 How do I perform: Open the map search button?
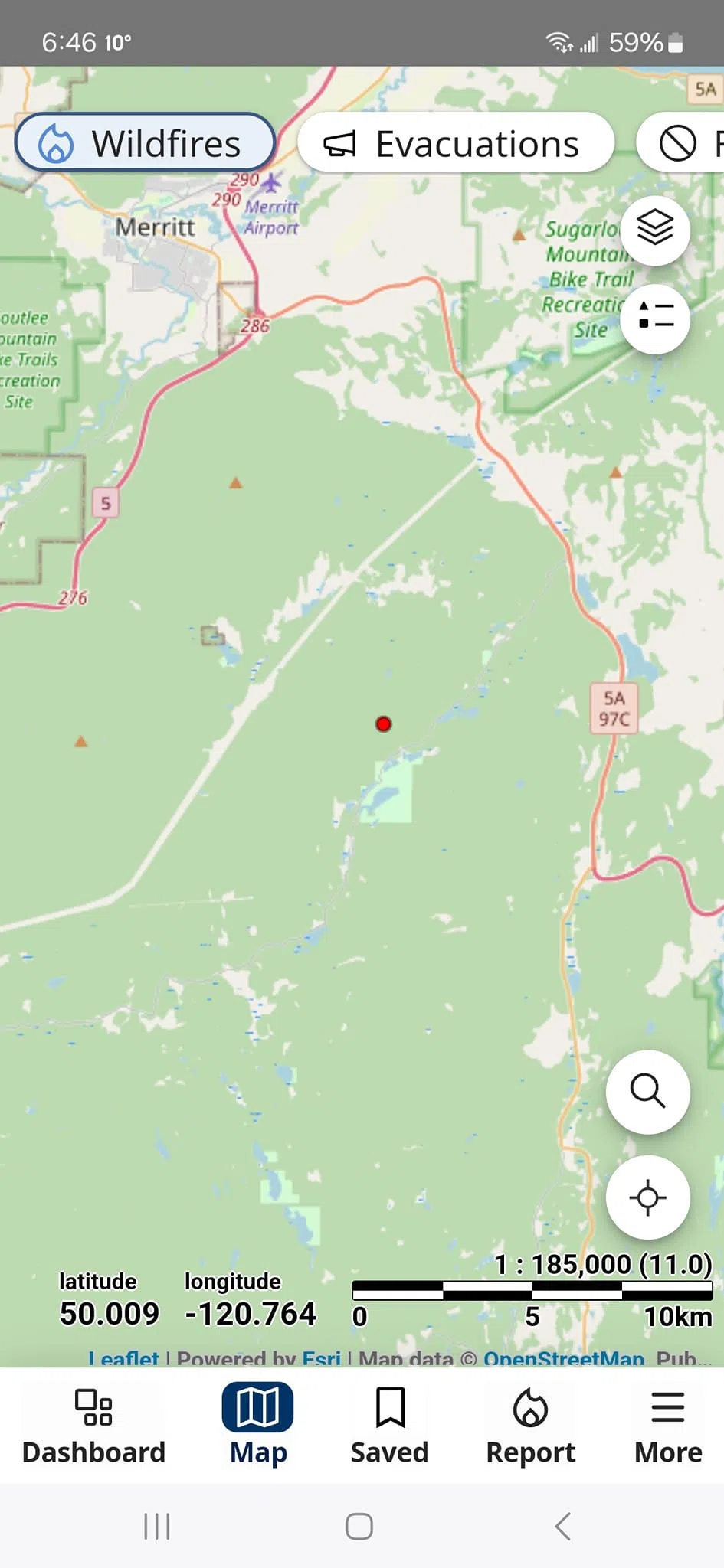point(647,1091)
